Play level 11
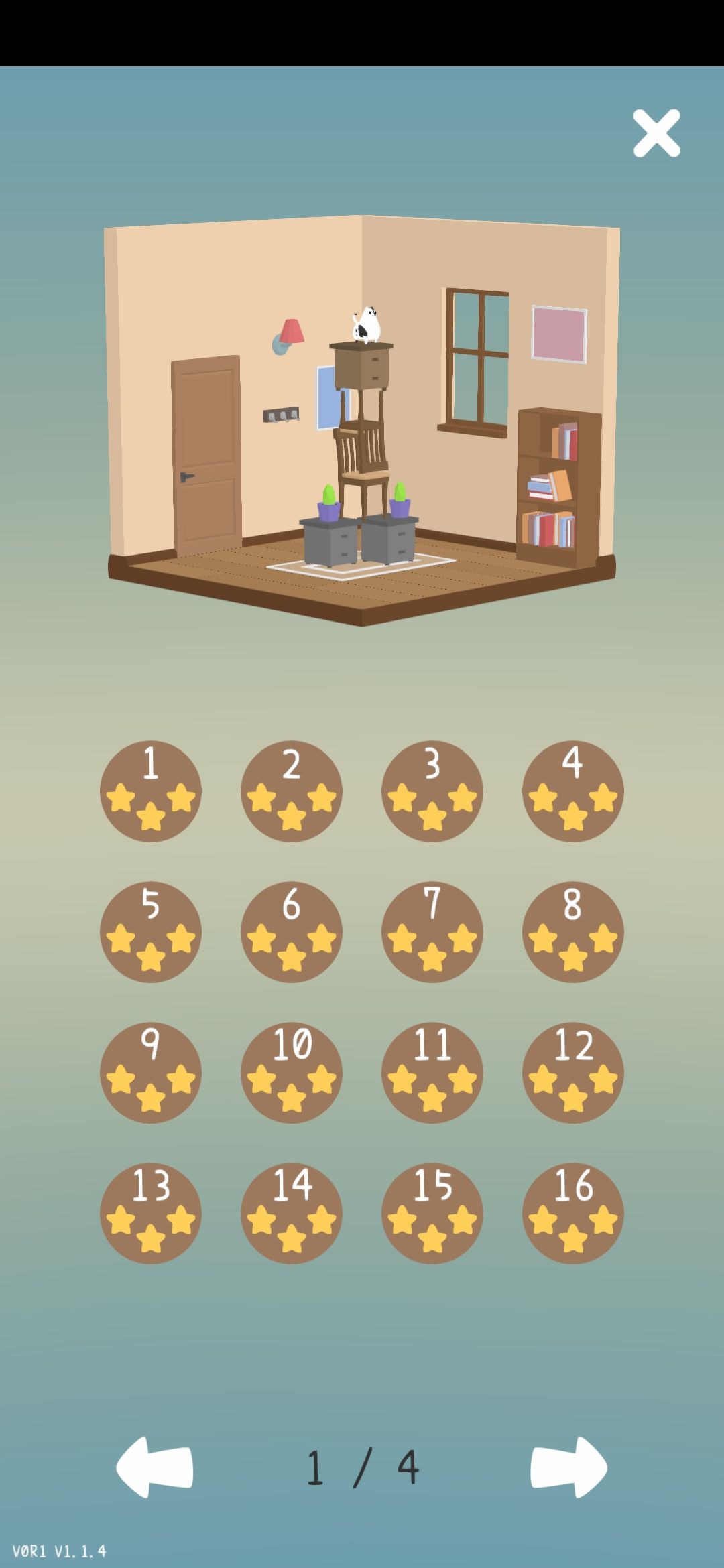The width and height of the screenshot is (724, 1568). pos(432,1073)
